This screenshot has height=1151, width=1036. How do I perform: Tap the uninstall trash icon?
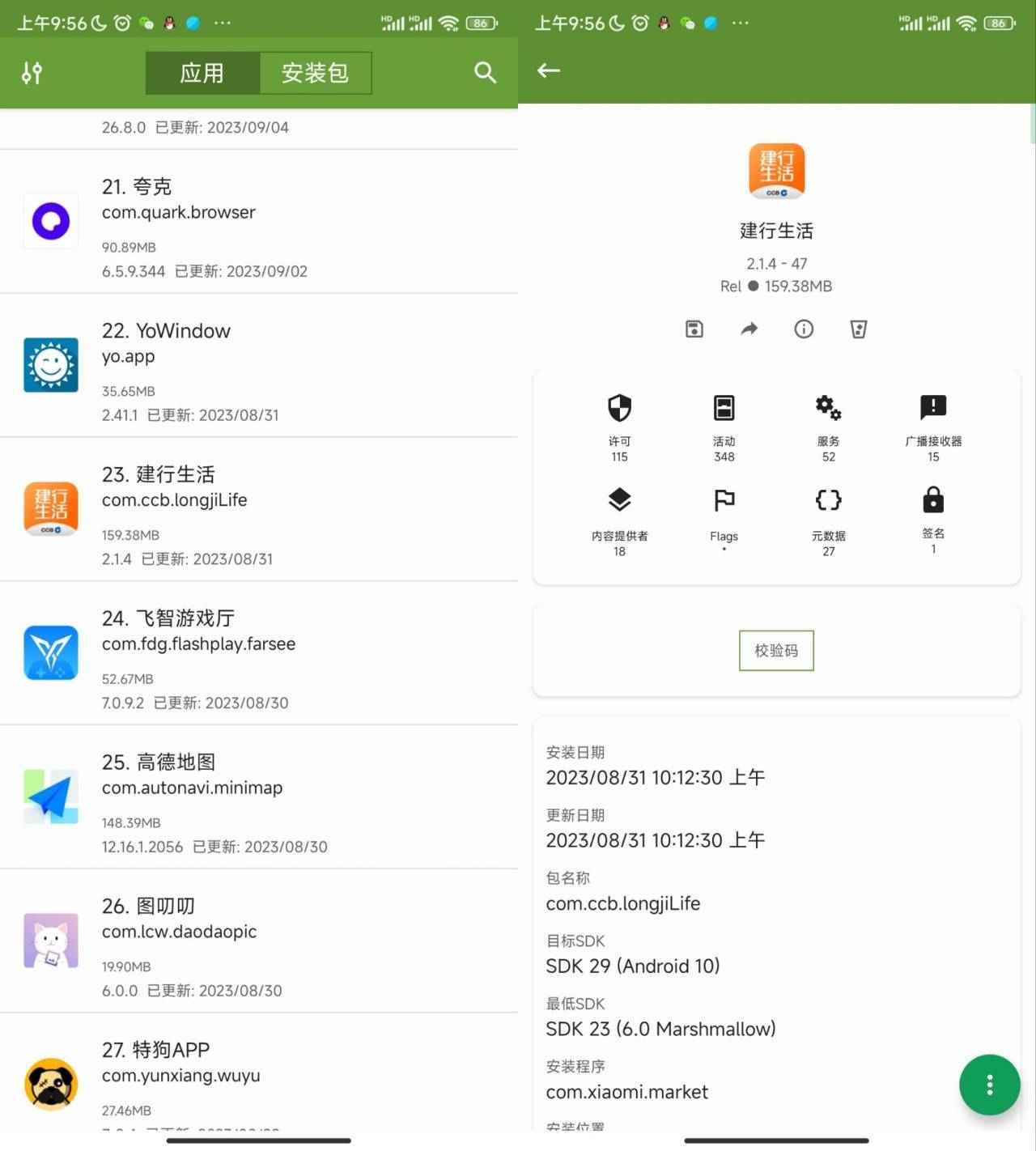coord(859,329)
